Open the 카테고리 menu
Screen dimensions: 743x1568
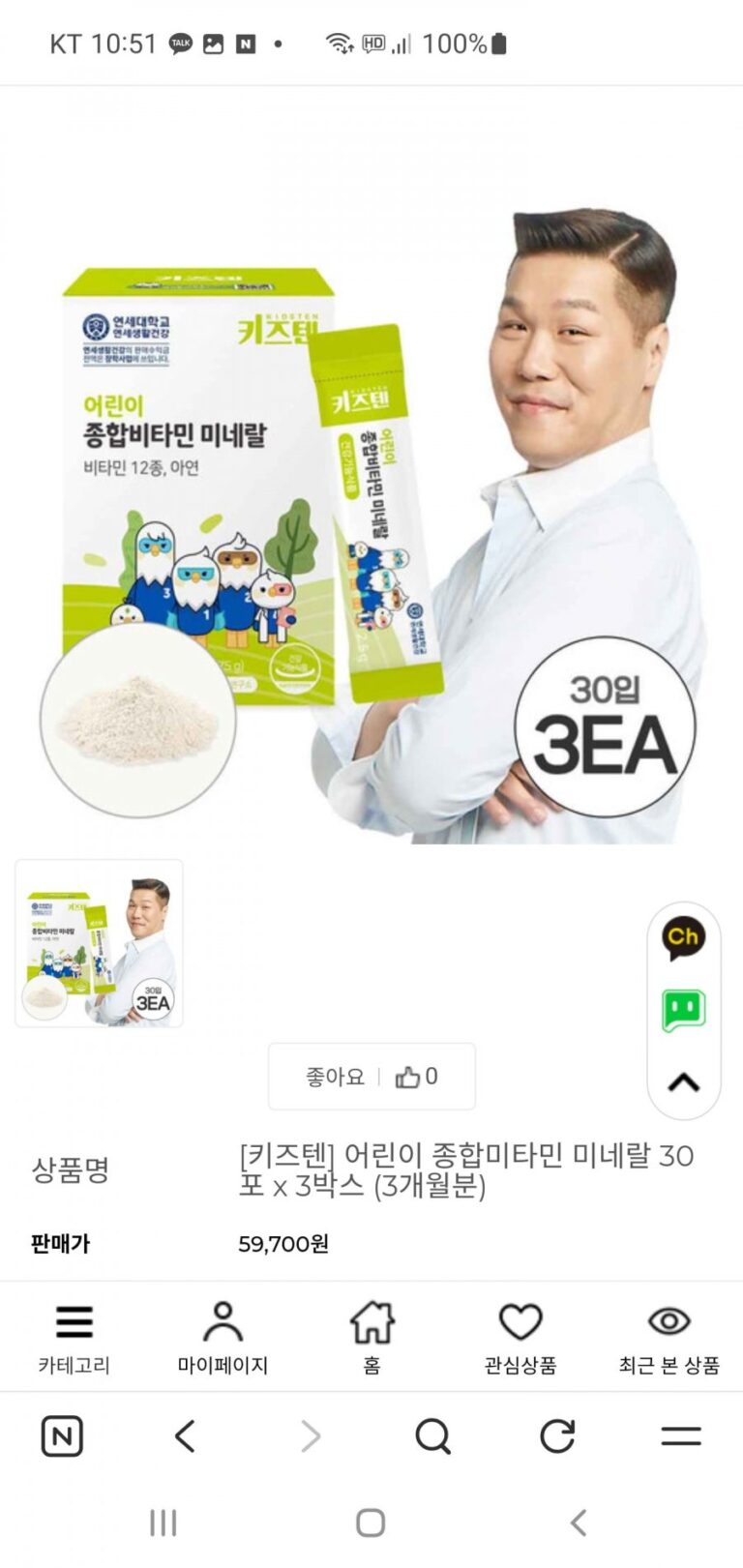tap(74, 1339)
